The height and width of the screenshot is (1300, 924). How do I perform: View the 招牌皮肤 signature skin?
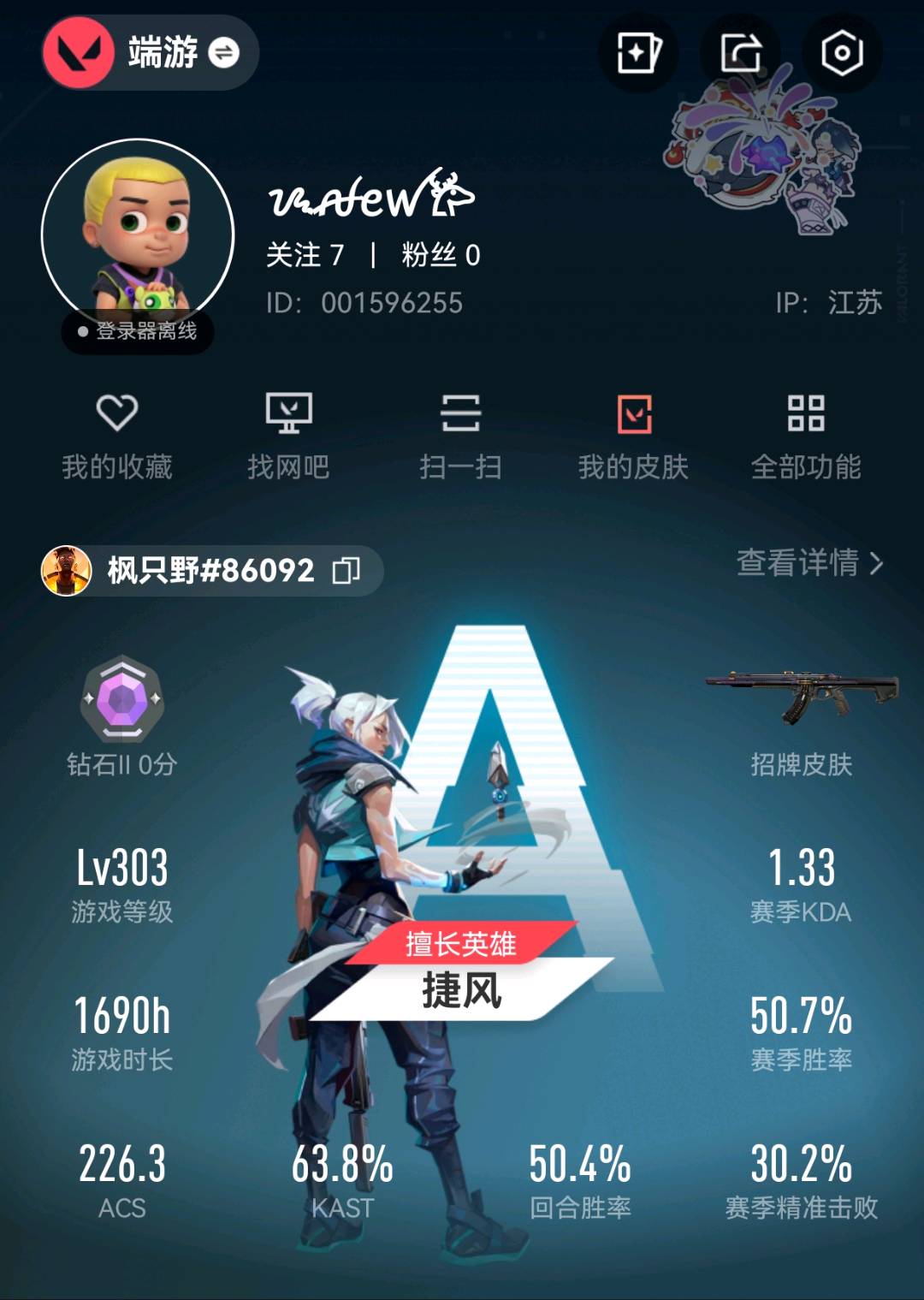802,719
